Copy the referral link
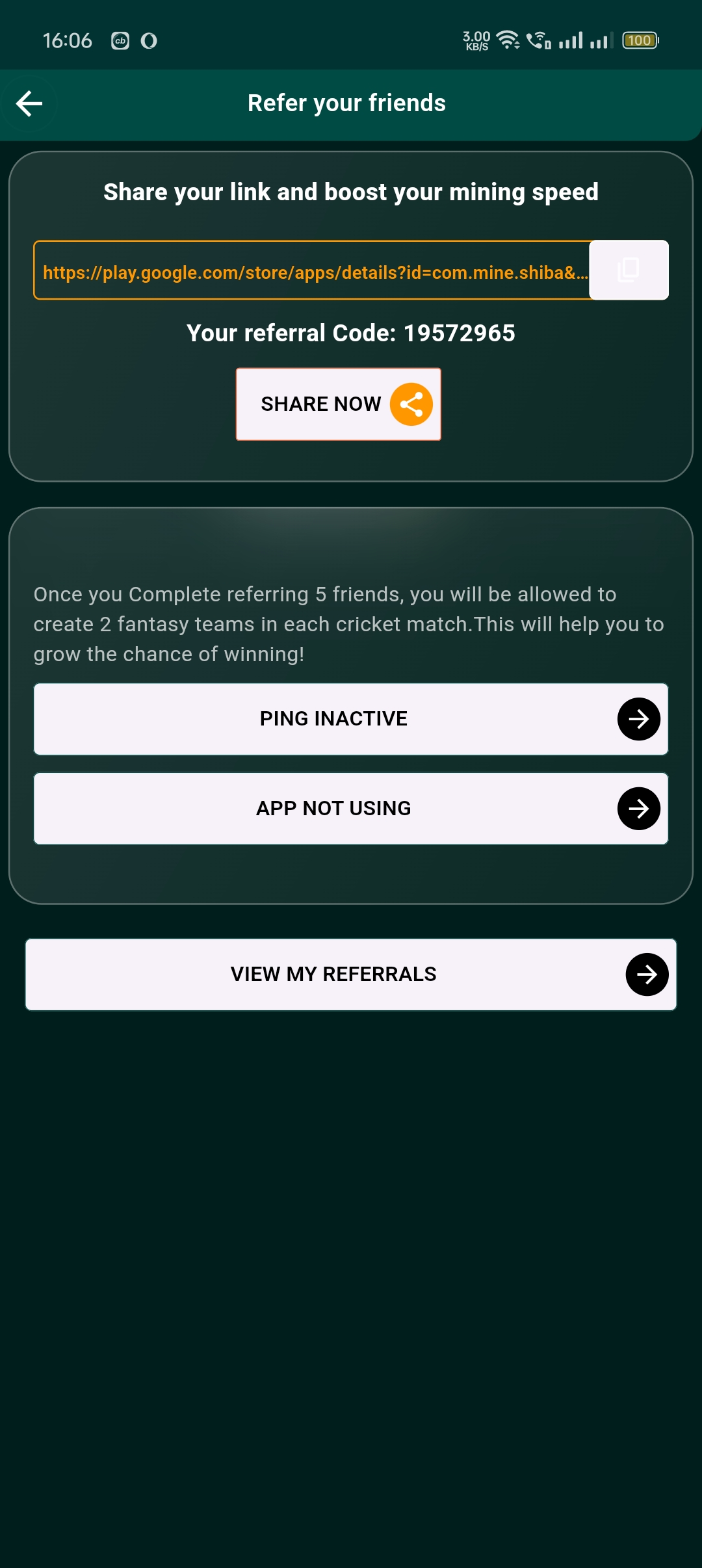The image size is (702, 1568). click(629, 270)
